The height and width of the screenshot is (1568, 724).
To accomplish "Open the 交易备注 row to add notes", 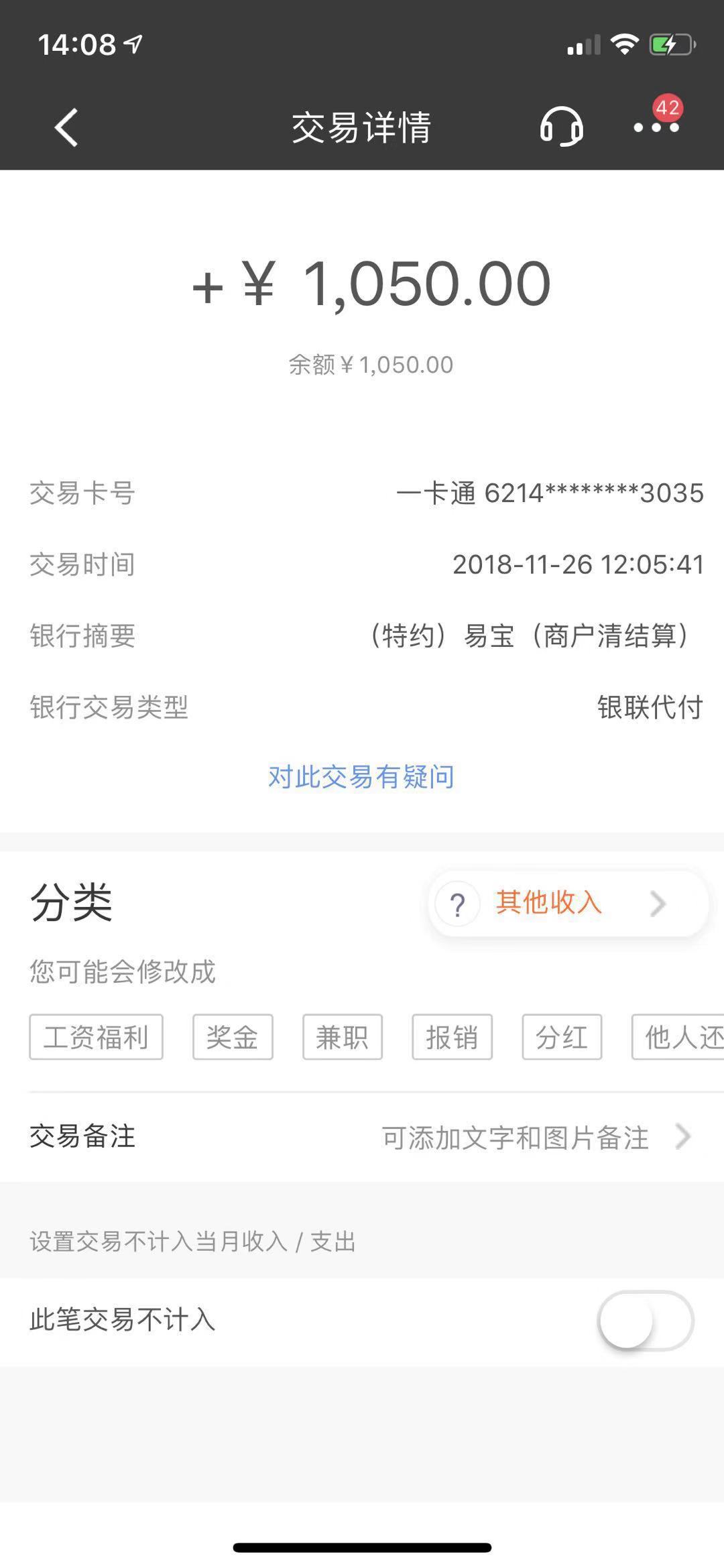I will click(362, 1137).
